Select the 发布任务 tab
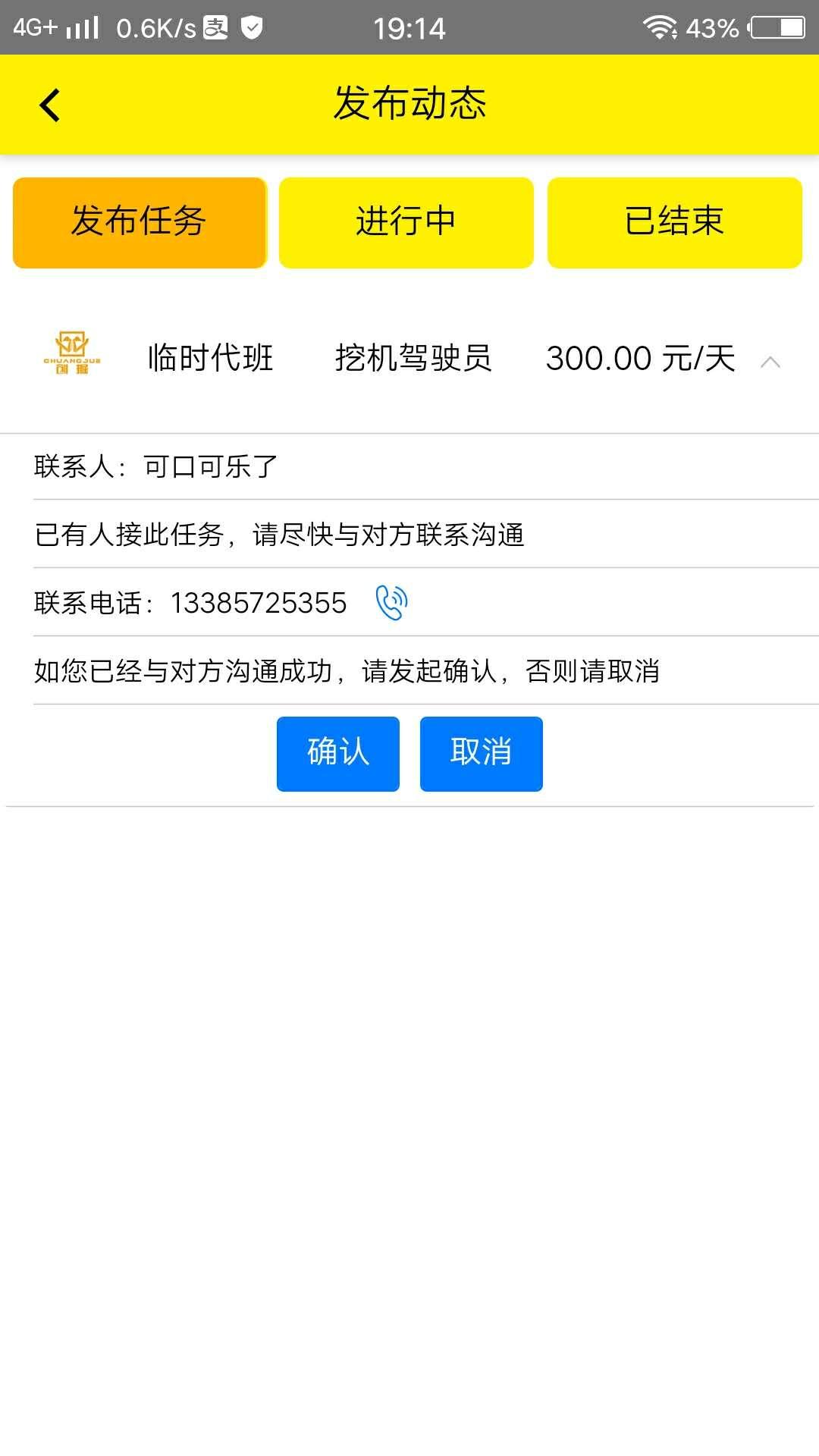 [140, 221]
